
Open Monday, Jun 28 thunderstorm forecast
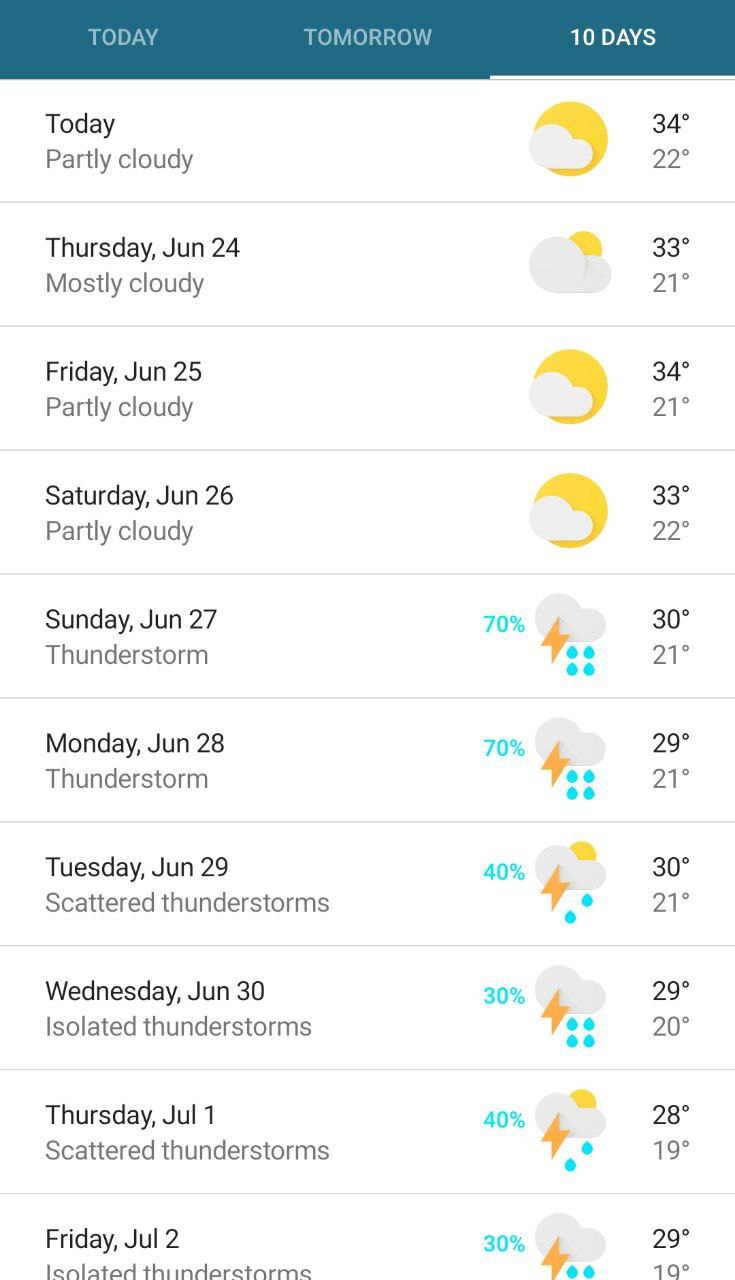(367, 761)
